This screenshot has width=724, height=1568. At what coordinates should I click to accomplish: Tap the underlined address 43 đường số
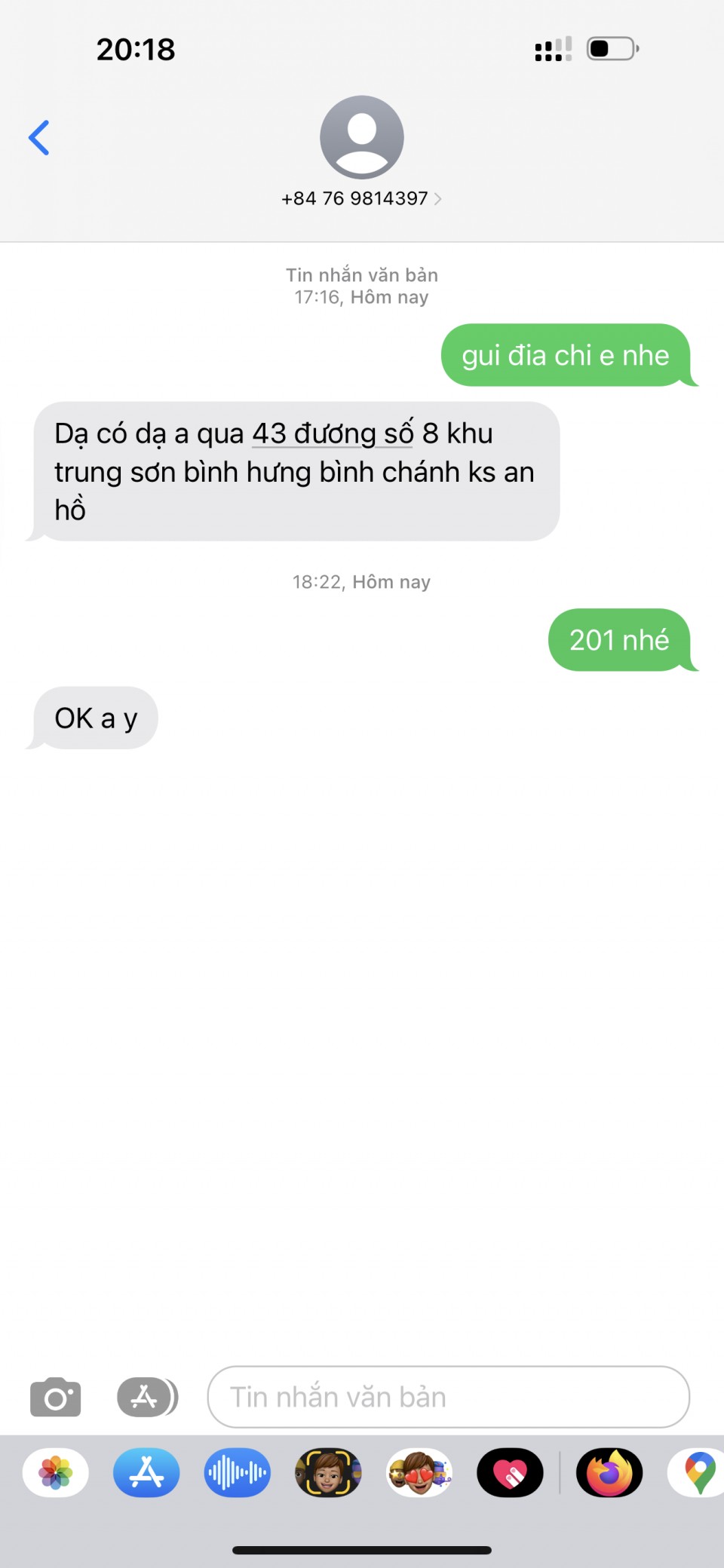coord(332,433)
